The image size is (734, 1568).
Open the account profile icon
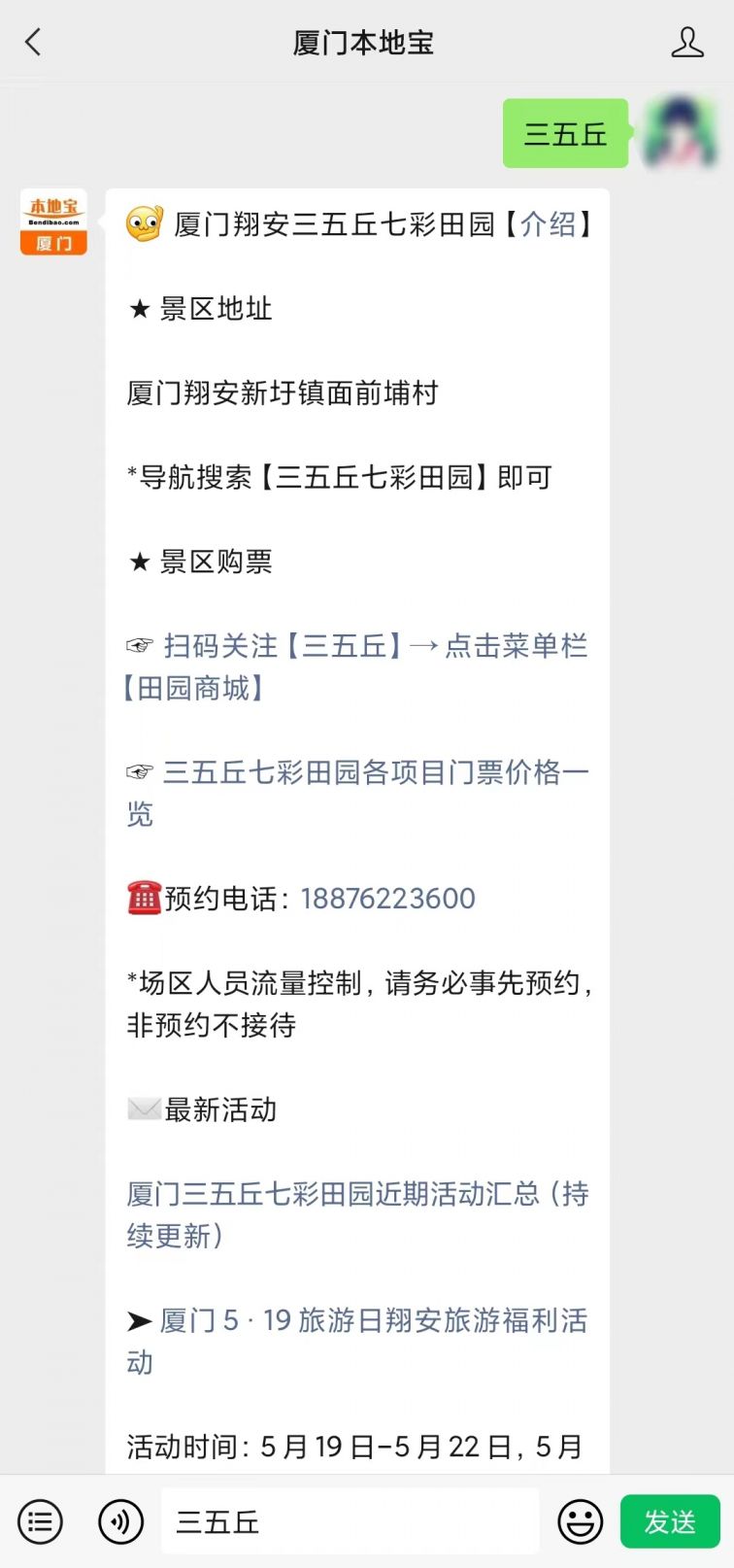click(687, 42)
